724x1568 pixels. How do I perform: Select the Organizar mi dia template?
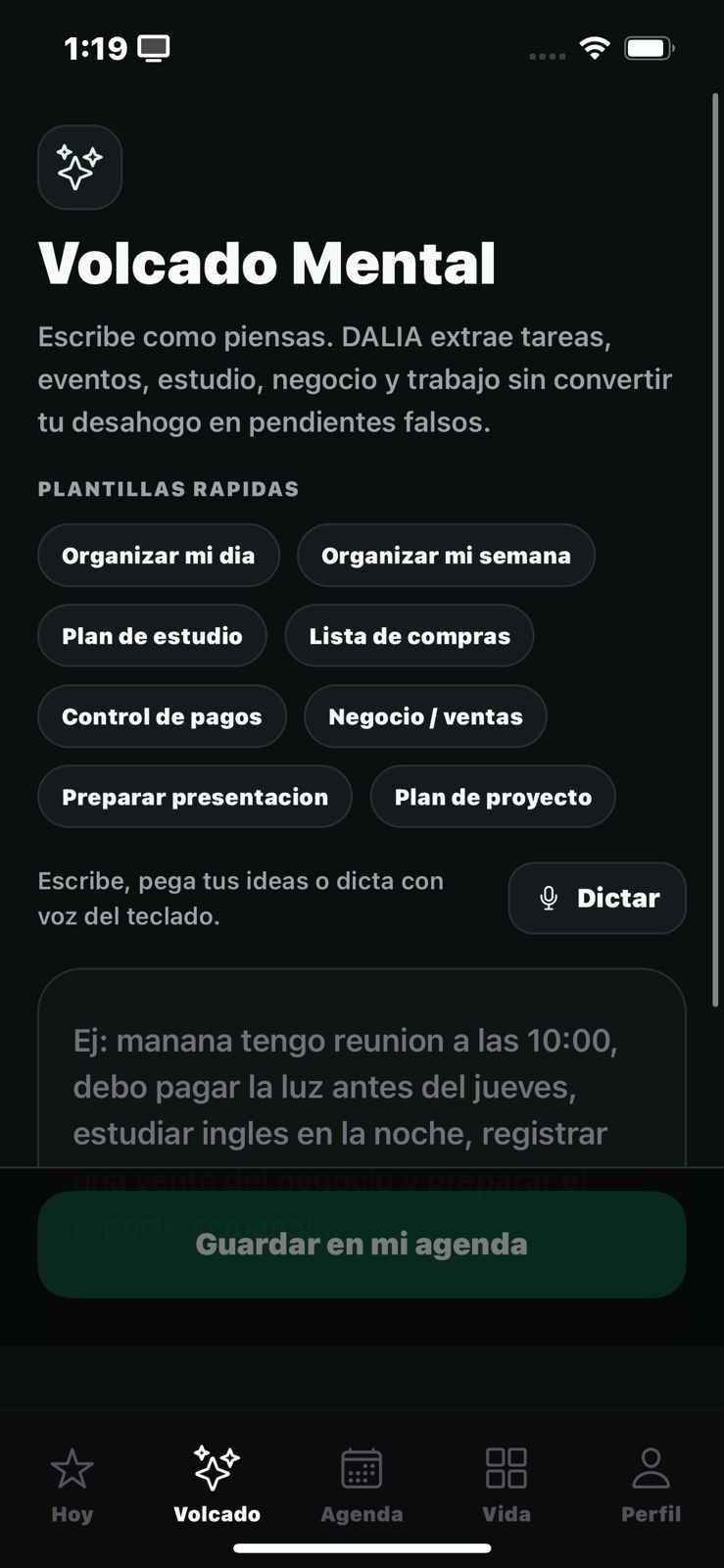click(x=159, y=556)
